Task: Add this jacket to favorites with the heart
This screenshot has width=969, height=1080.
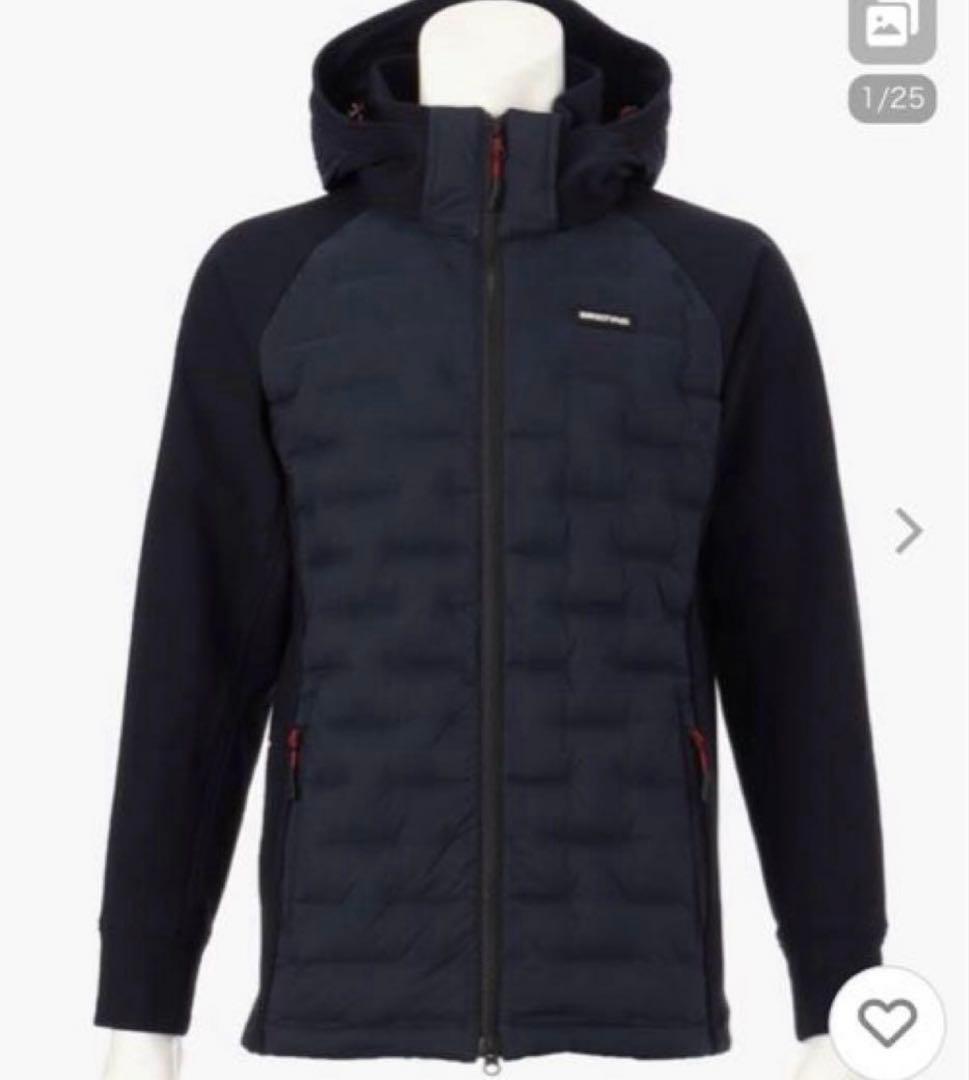Action: click(x=886, y=1022)
